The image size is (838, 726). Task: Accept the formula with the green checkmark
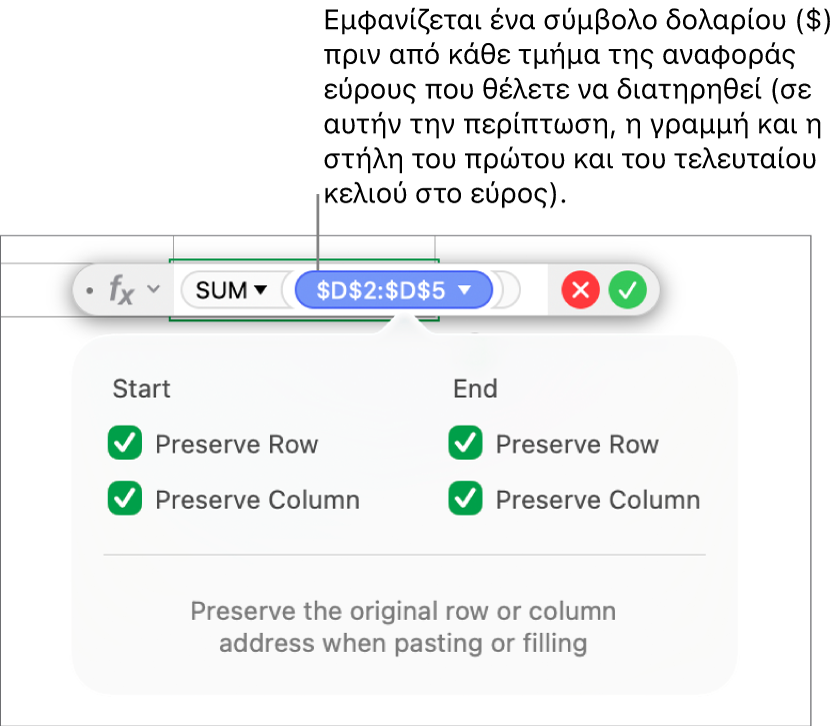click(628, 291)
